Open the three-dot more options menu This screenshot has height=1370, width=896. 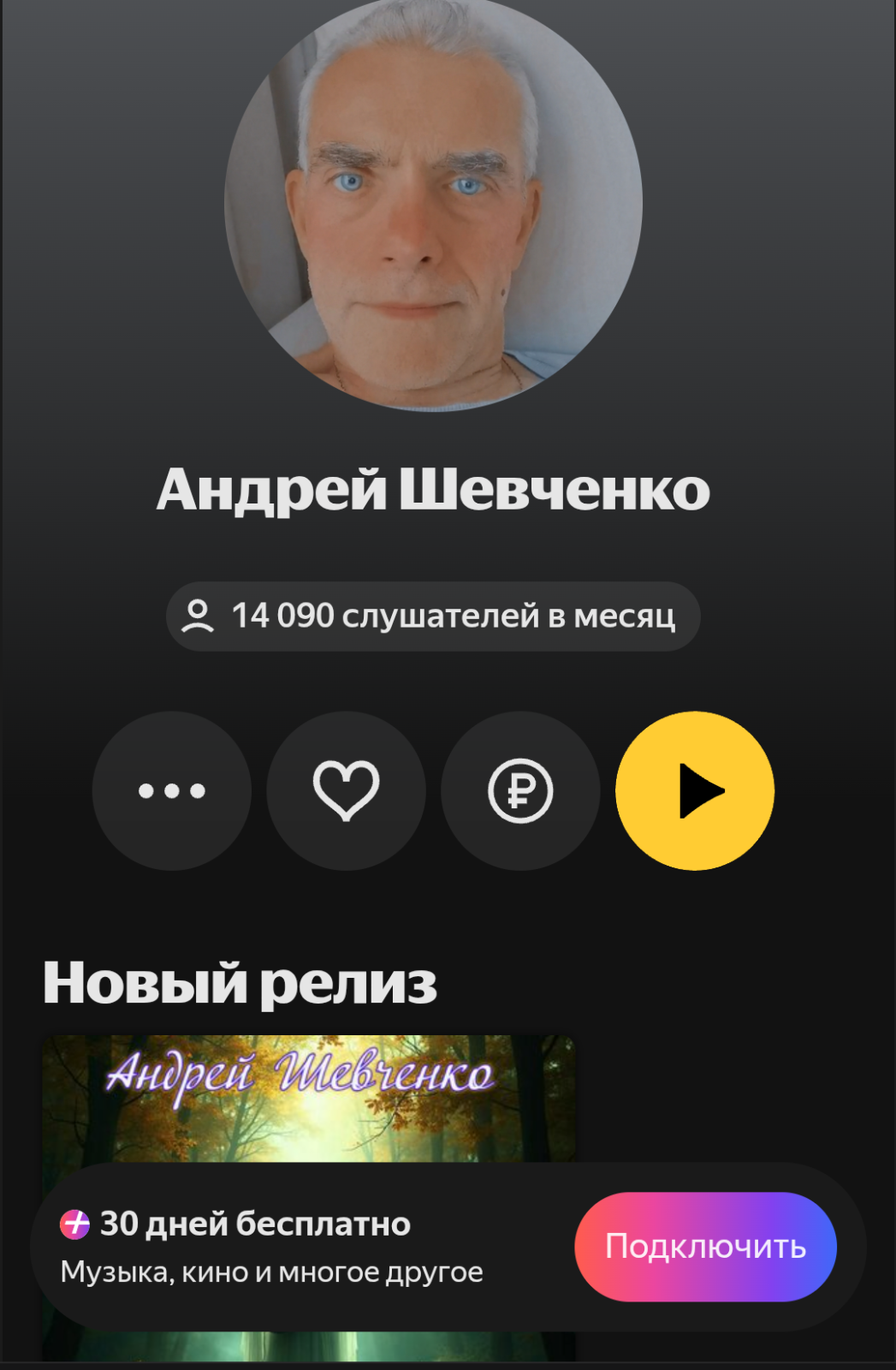[172, 791]
